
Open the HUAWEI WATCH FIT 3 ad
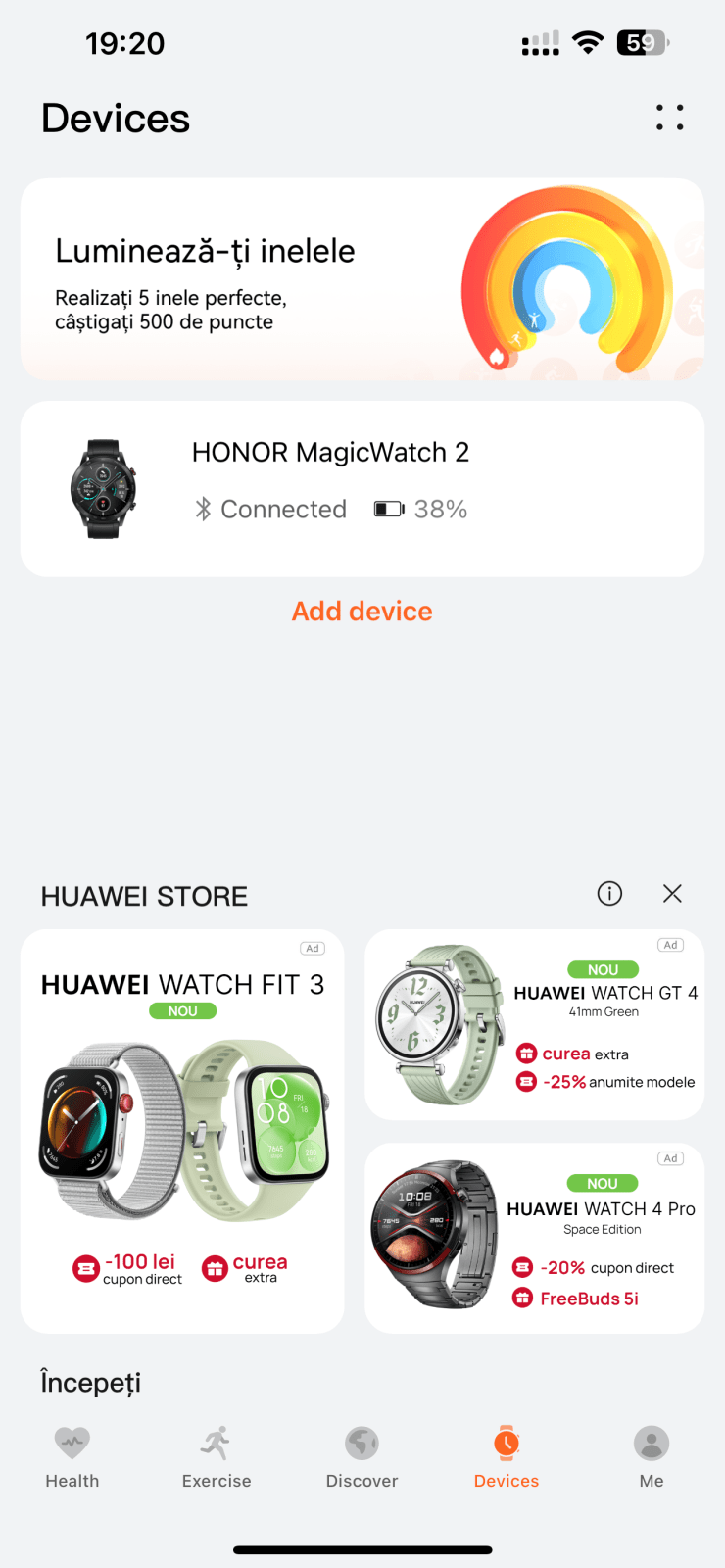tap(182, 1131)
